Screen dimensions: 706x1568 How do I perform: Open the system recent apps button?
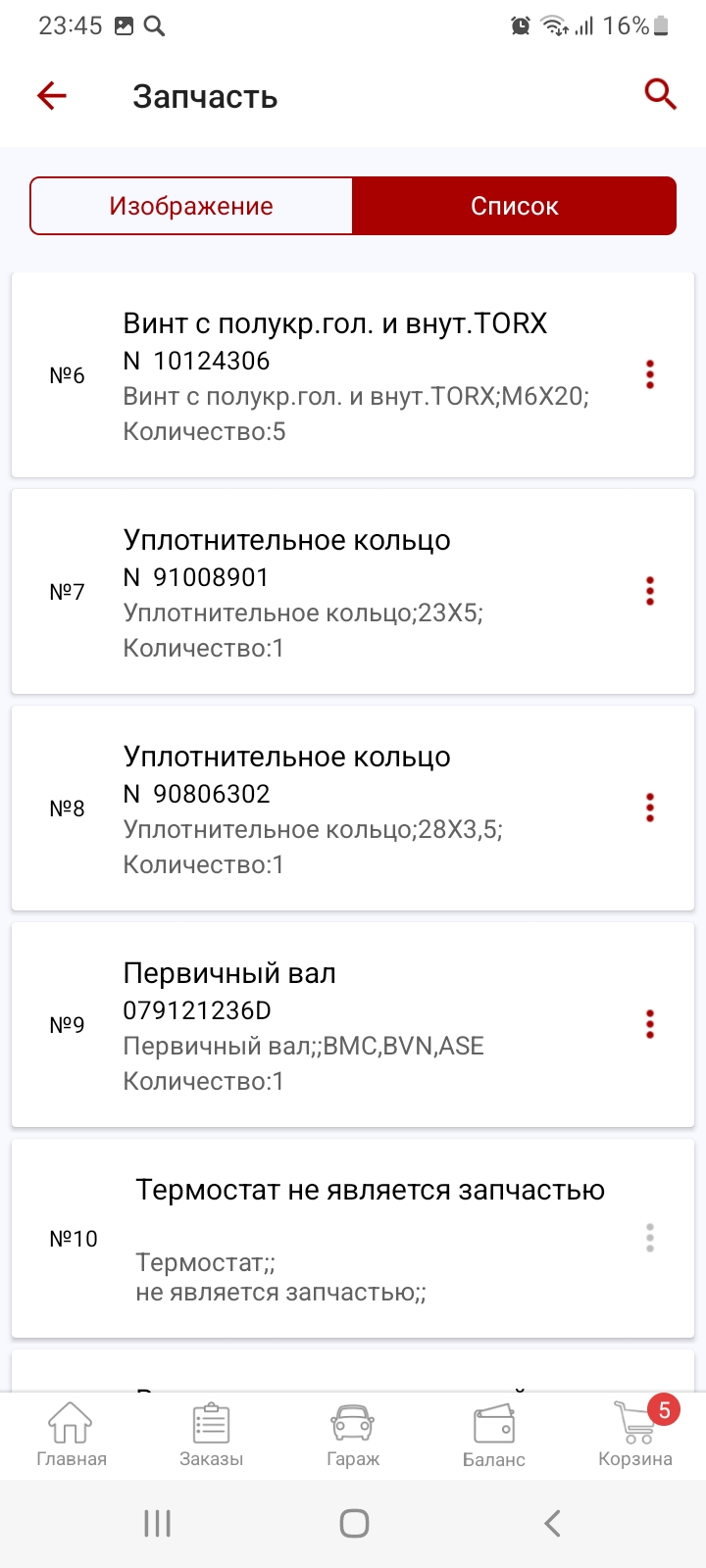[157, 1523]
